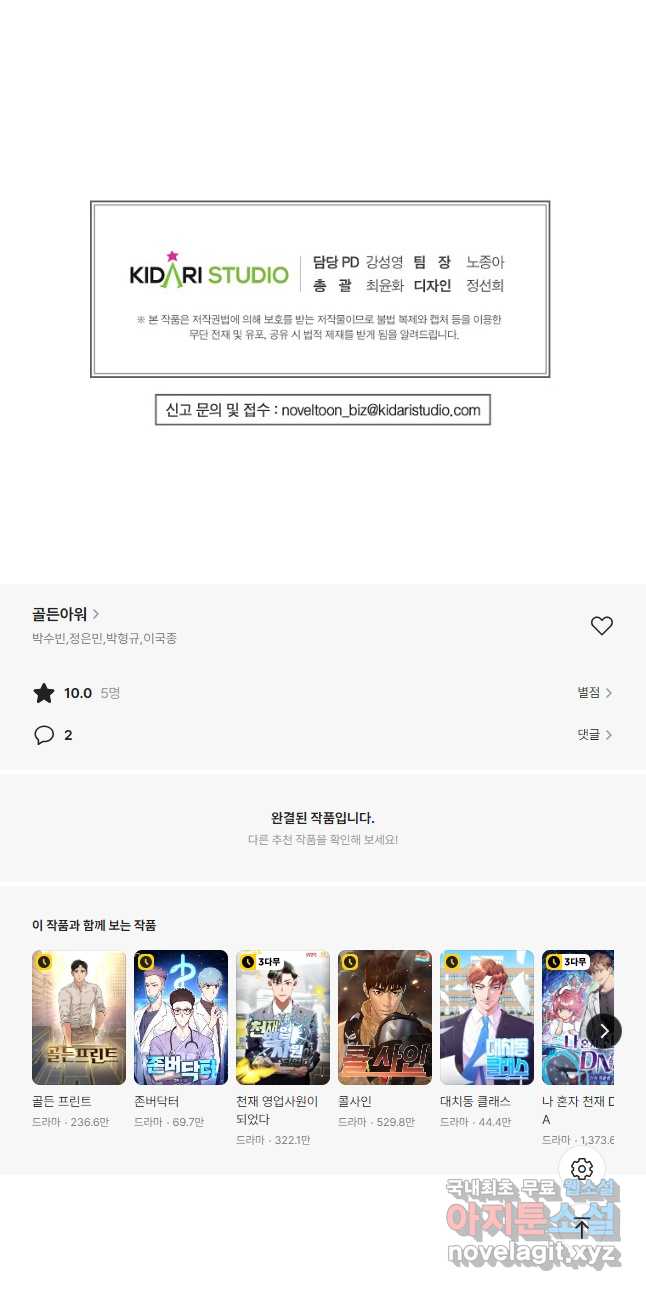Open 천재 영업사원이 되었다 title card
The width and height of the screenshot is (646, 1291).
click(x=283, y=1048)
